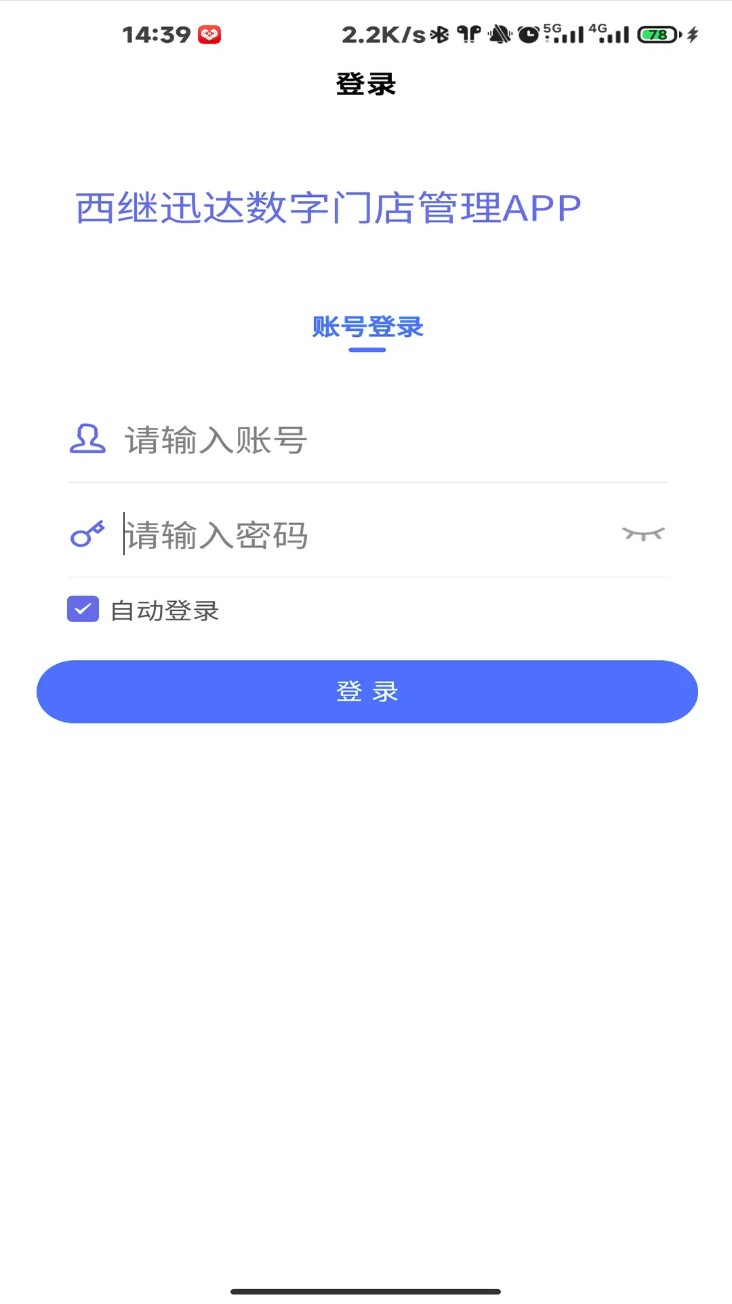Click the closed-eye password visibility icon
The image size is (732, 1304).
point(644,534)
